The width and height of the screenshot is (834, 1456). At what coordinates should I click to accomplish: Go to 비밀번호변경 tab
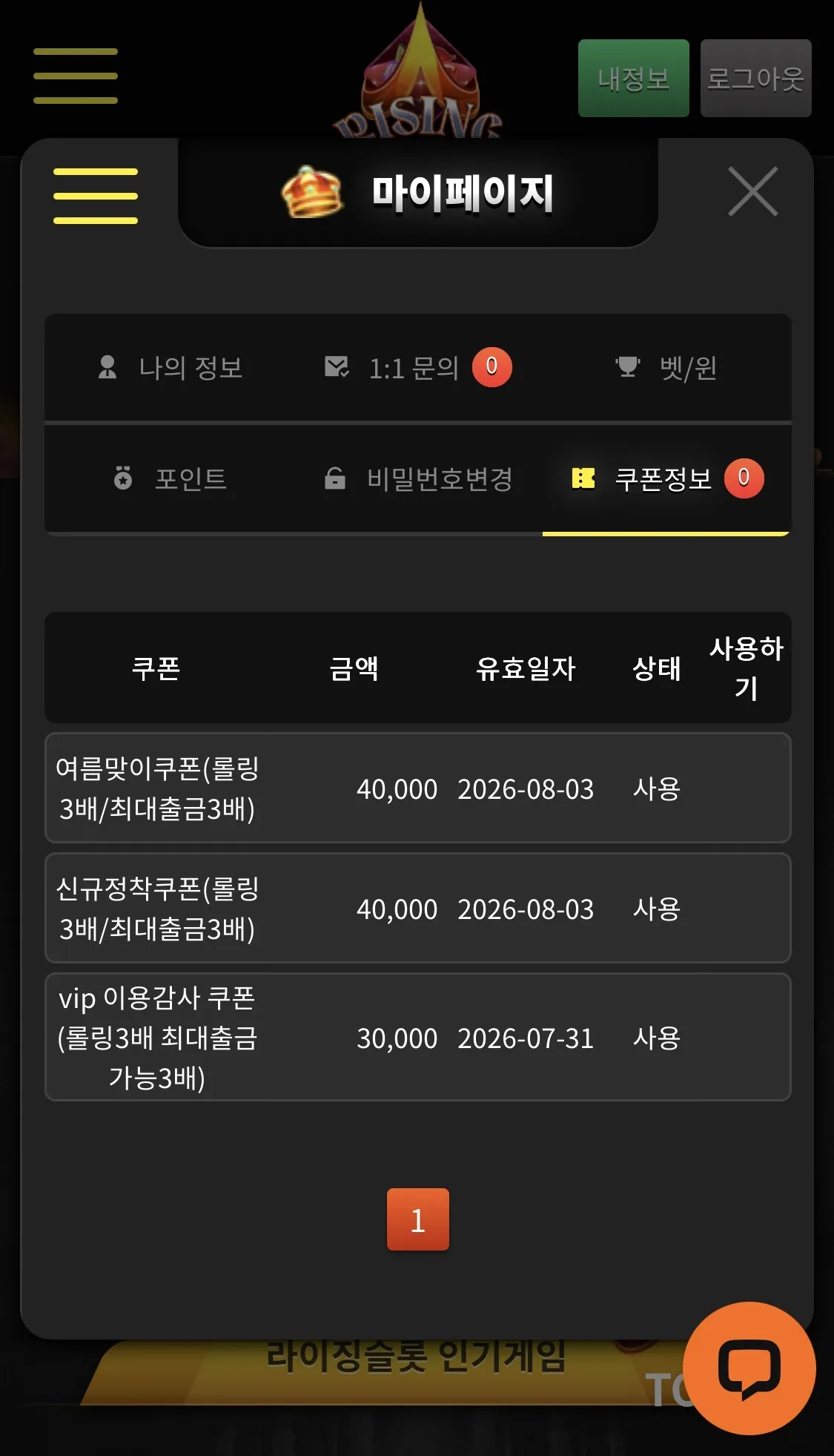click(x=417, y=478)
